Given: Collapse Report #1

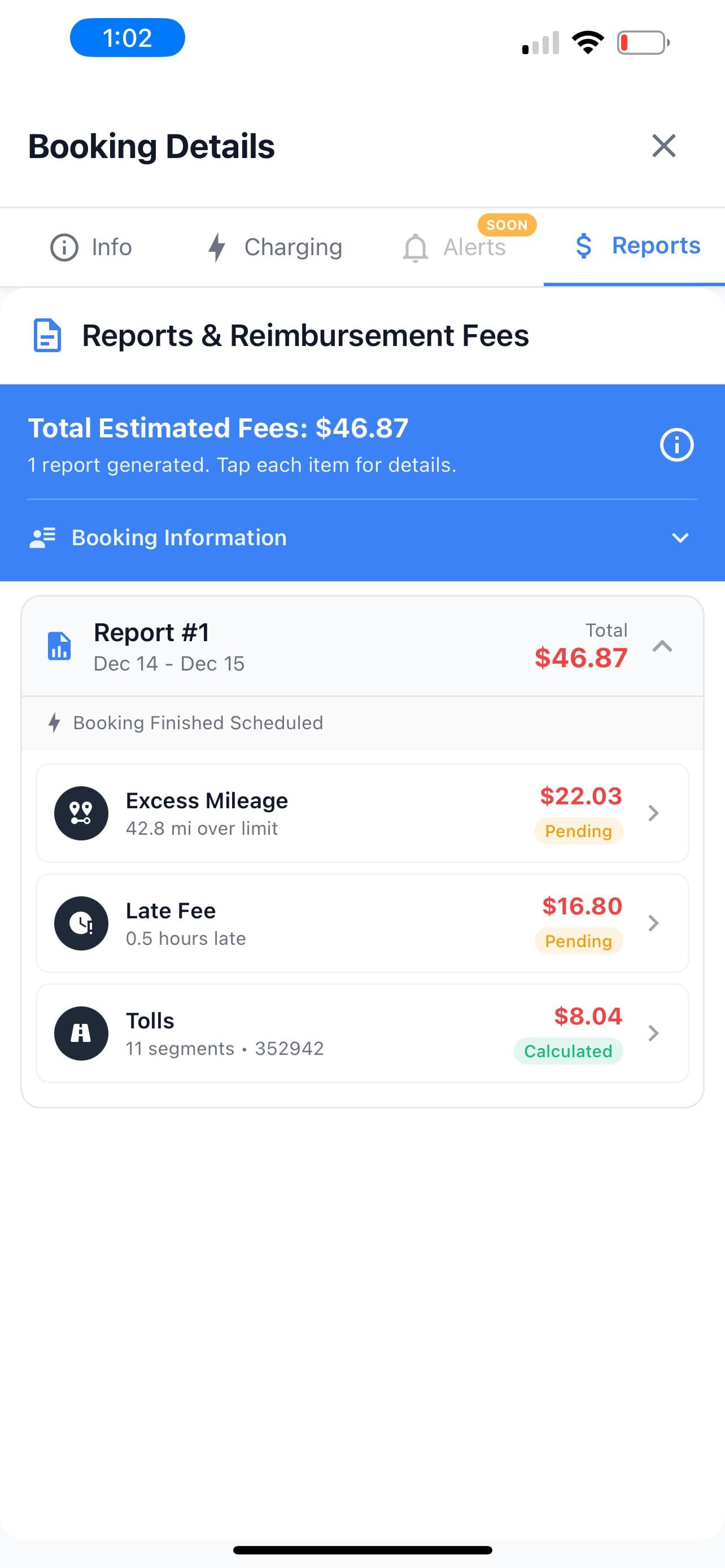Looking at the screenshot, I should click(662, 646).
